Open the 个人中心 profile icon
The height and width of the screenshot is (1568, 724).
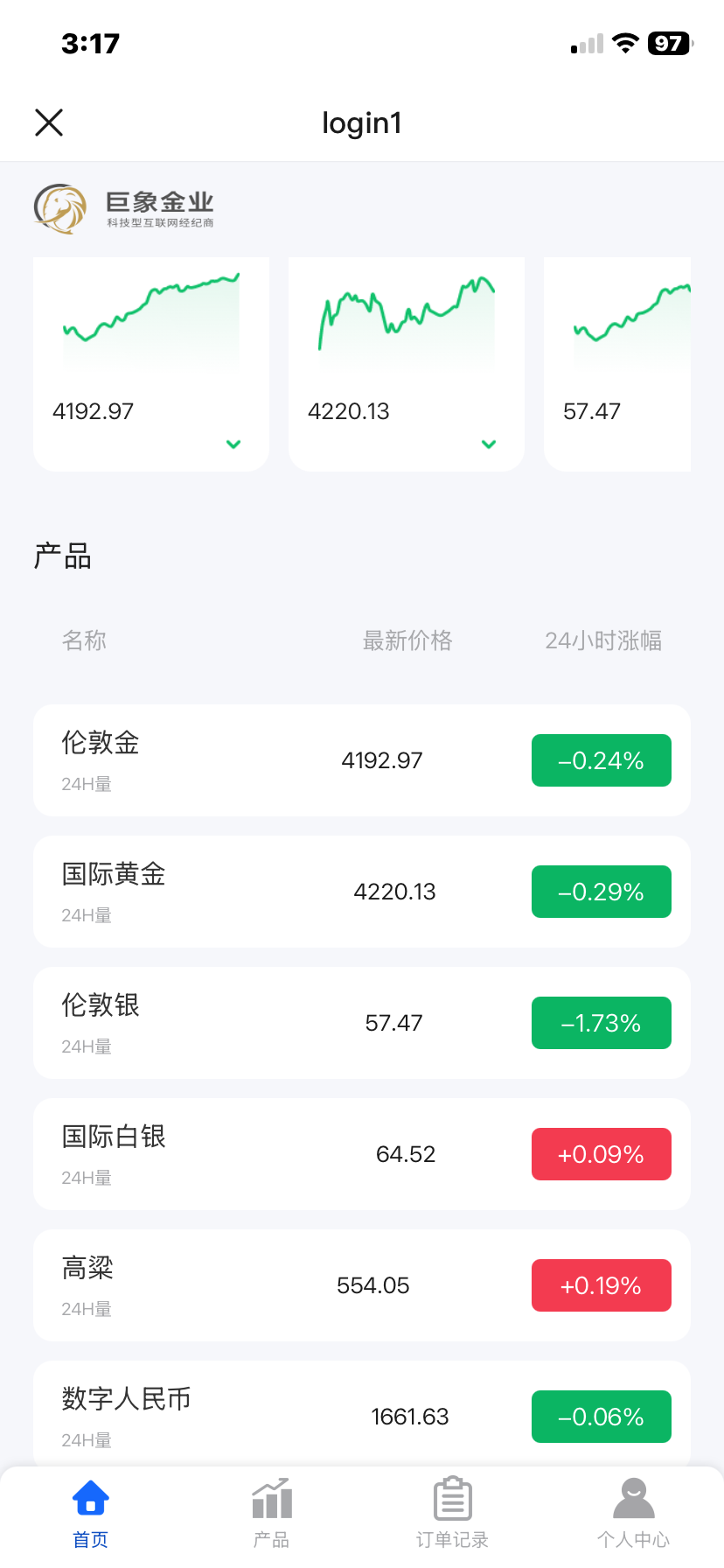(633, 1497)
